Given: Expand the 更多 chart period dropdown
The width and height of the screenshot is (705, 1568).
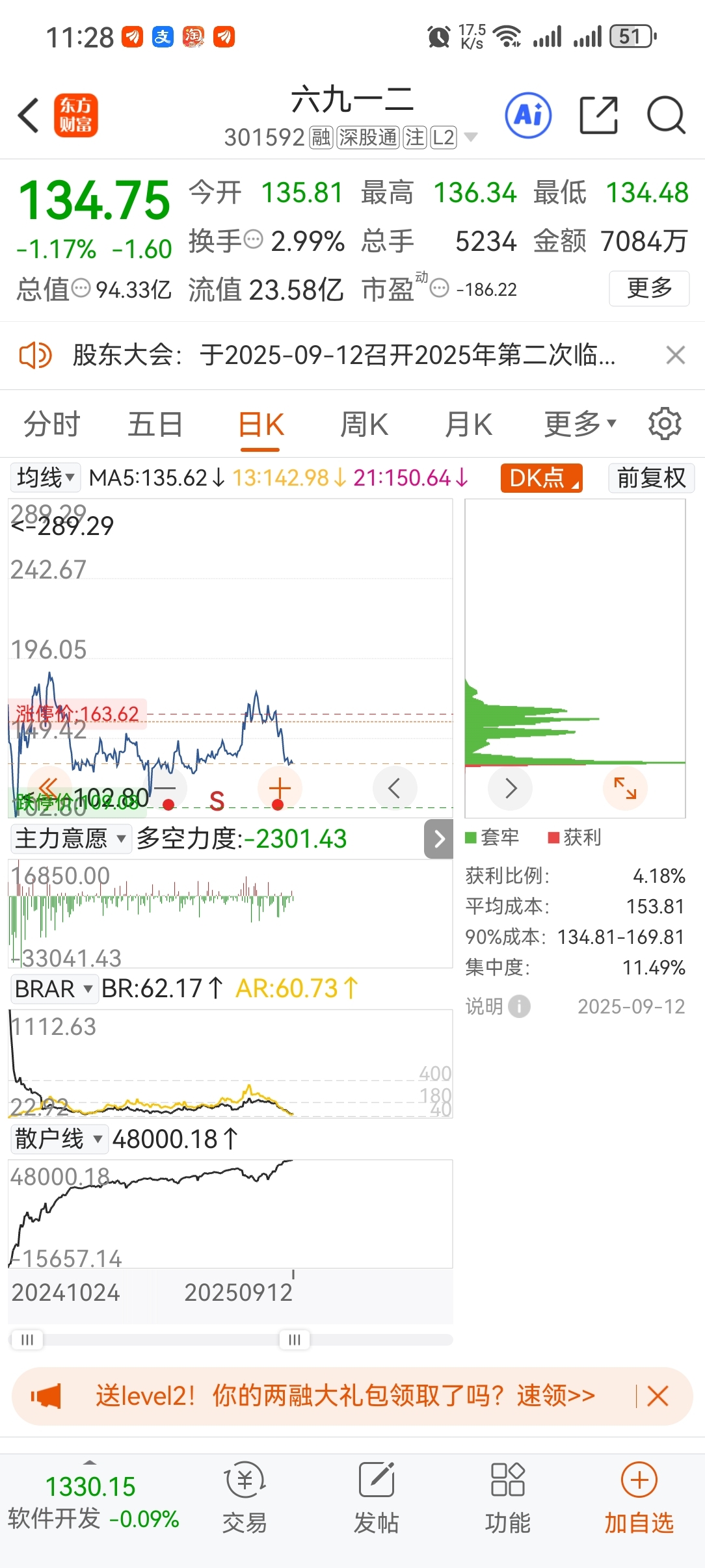Looking at the screenshot, I should tap(579, 425).
